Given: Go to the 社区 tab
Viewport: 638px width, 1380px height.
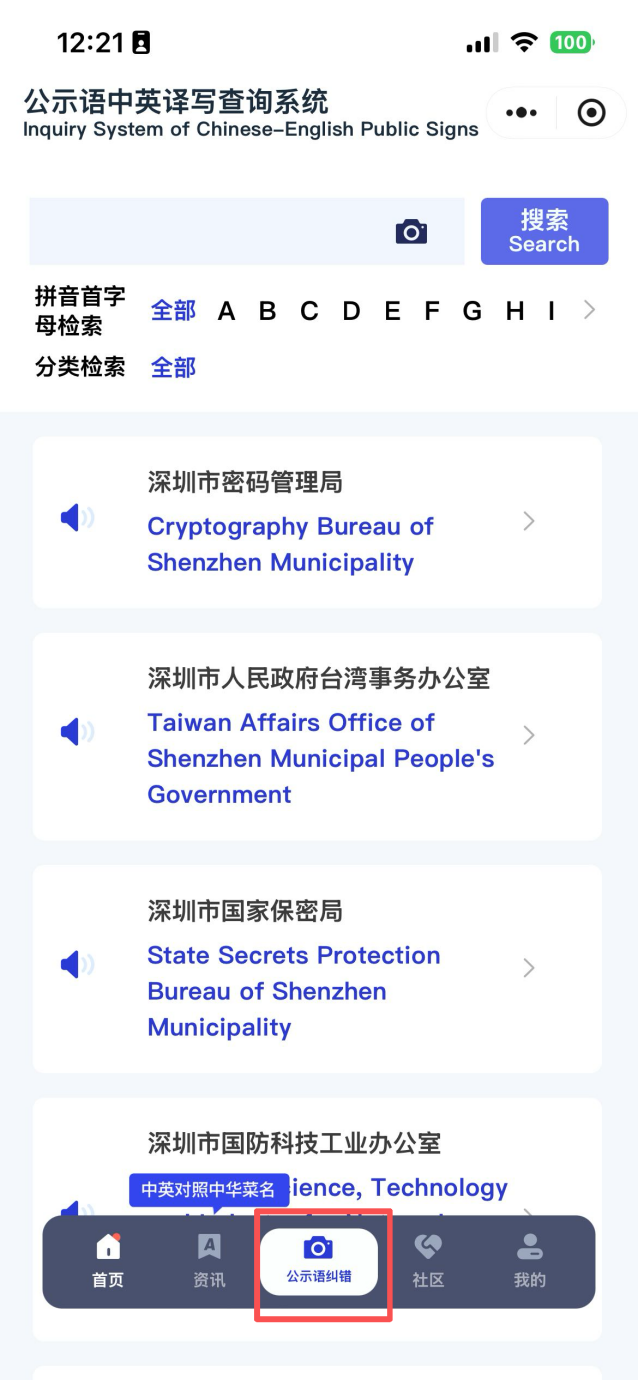Looking at the screenshot, I should tap(428, 1260).
